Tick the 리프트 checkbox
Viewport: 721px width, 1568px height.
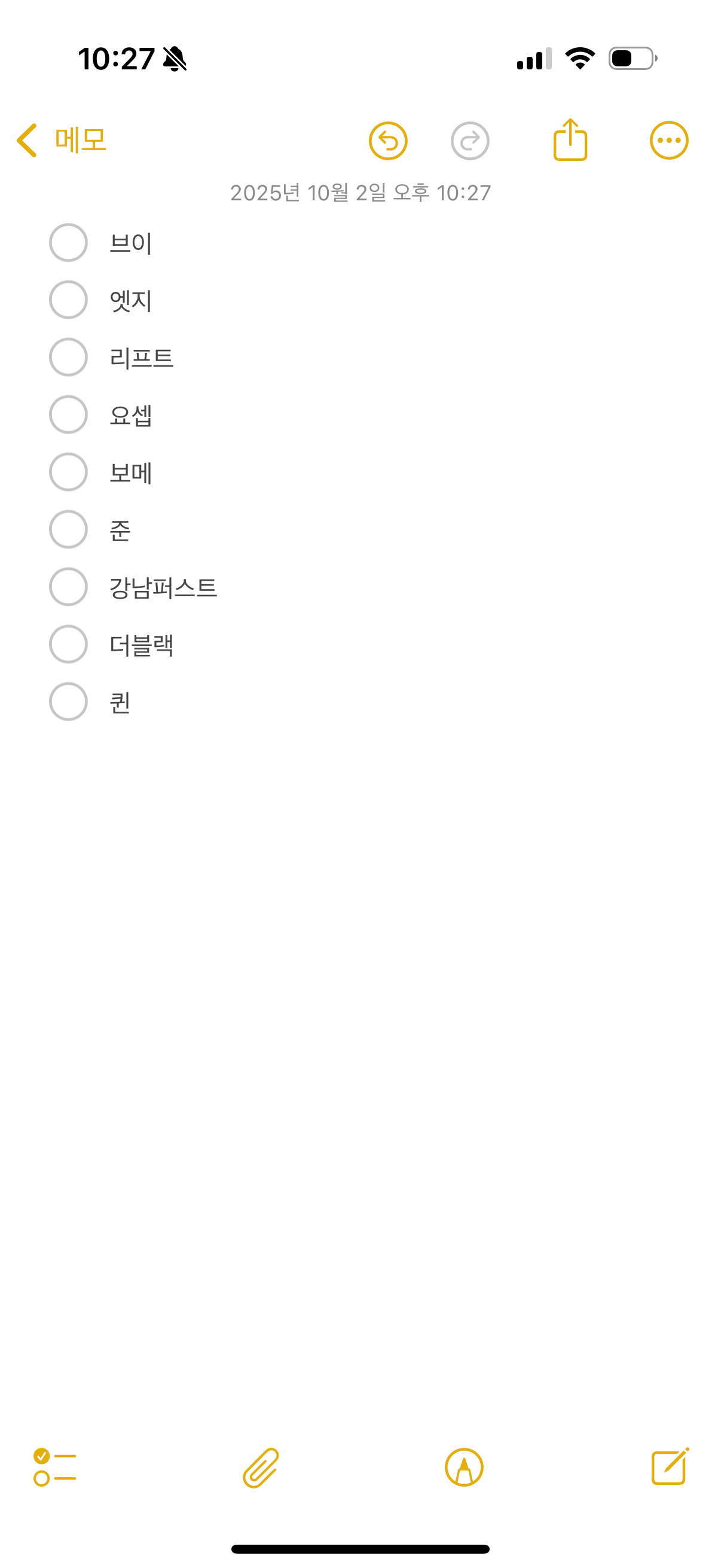pyautogui.click(x=68, y=357)
